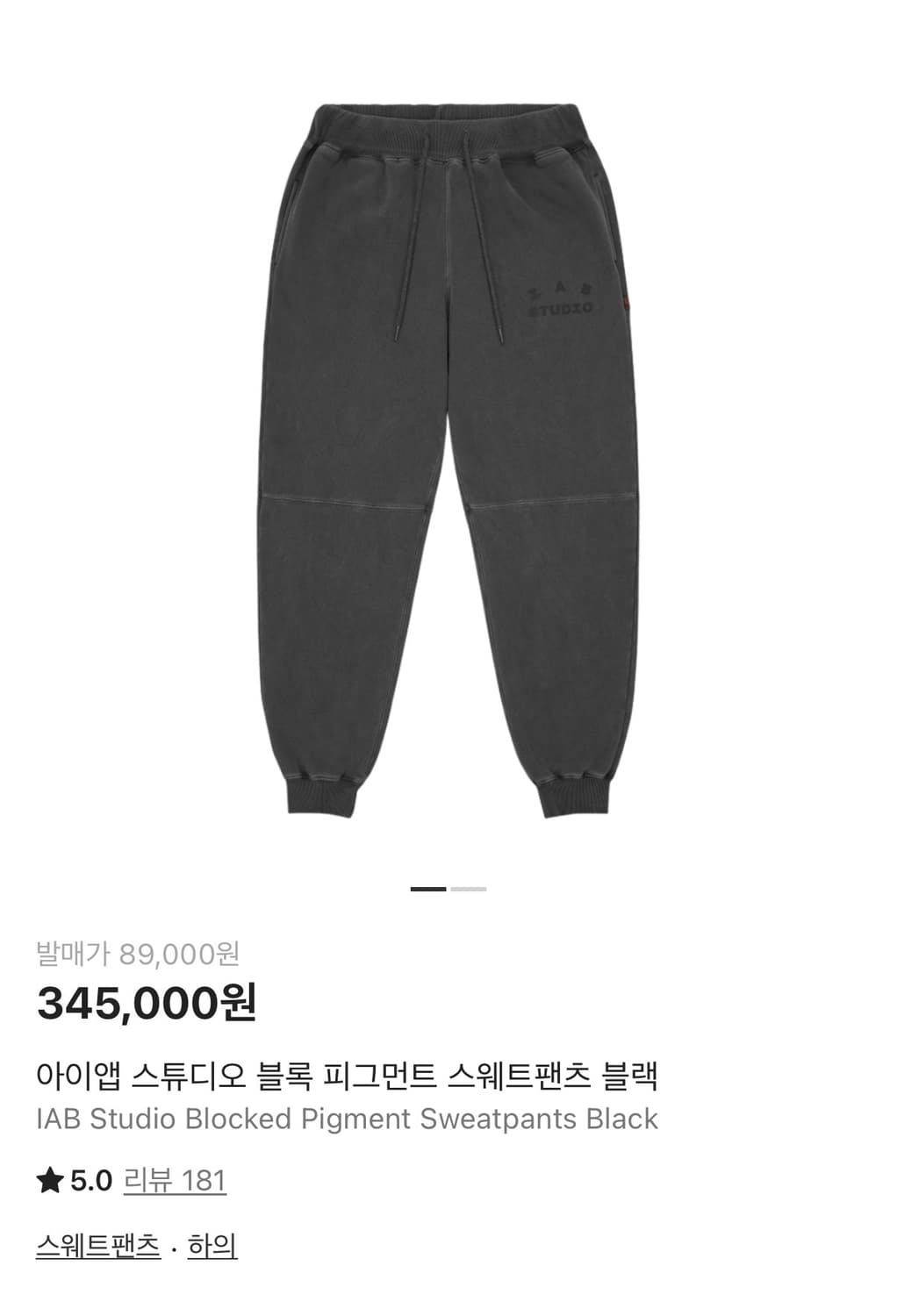Click the red tag on the sweatpants pocket
The image size is (897, 1316).
[x=628, y=299]
